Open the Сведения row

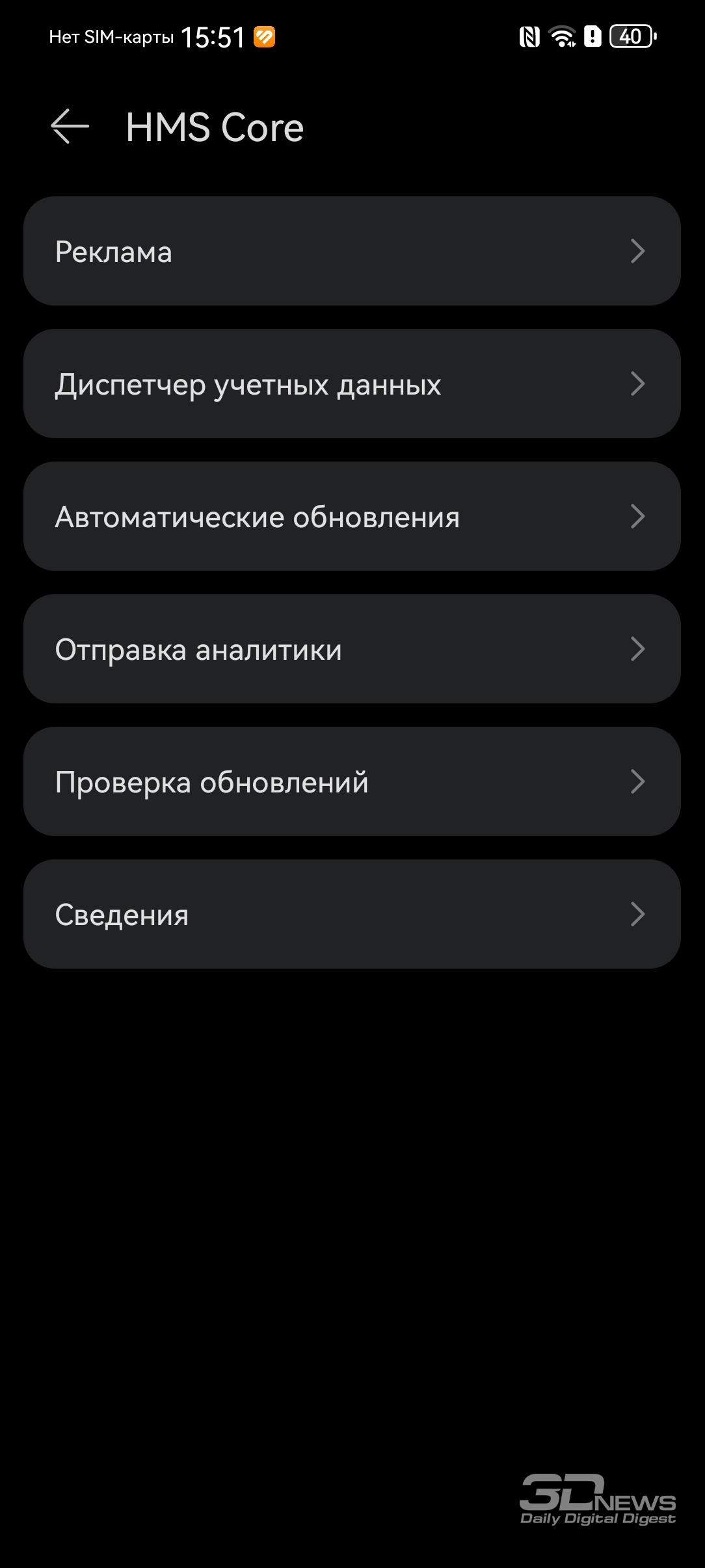pyautogui.click(x=352, y=914)
